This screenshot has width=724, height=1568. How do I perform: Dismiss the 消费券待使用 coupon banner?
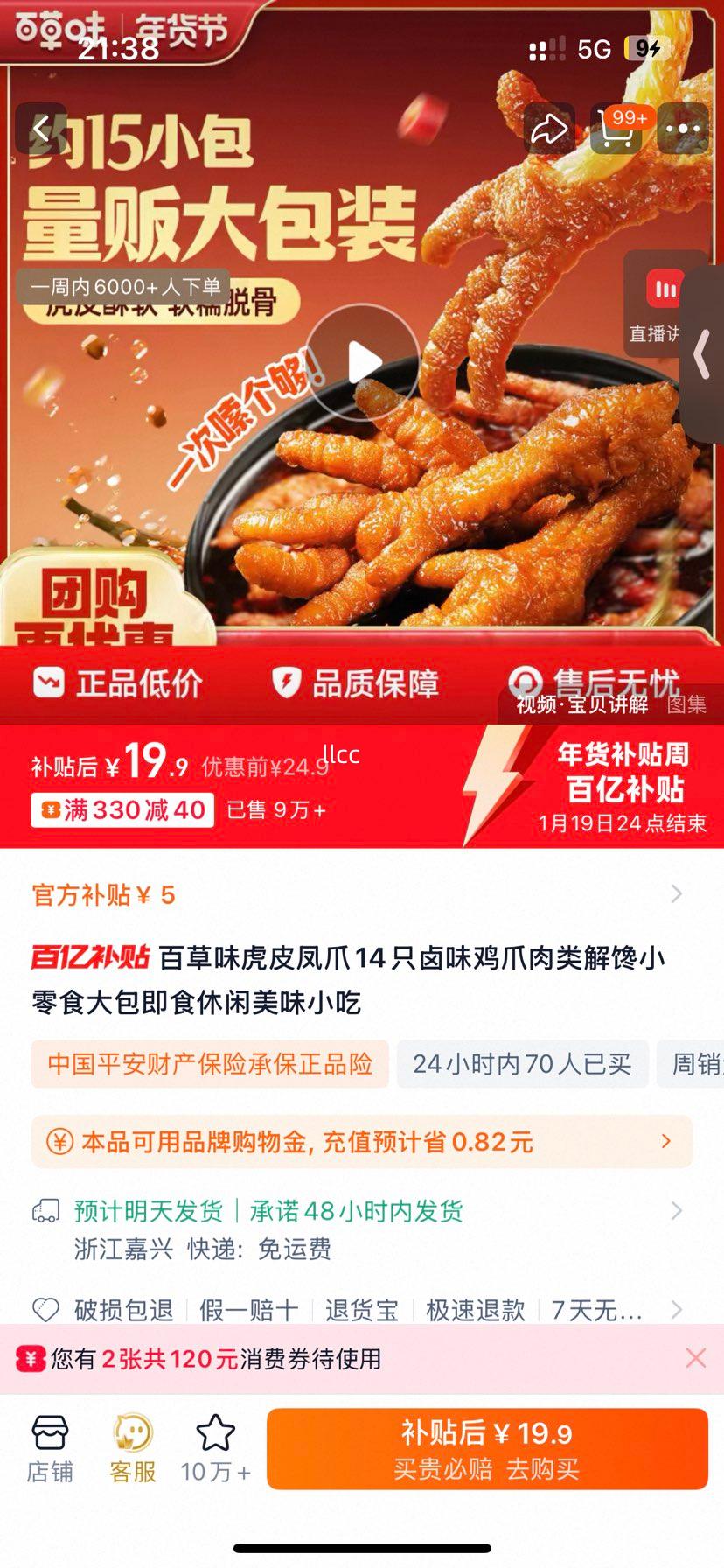pos(696,1358)
